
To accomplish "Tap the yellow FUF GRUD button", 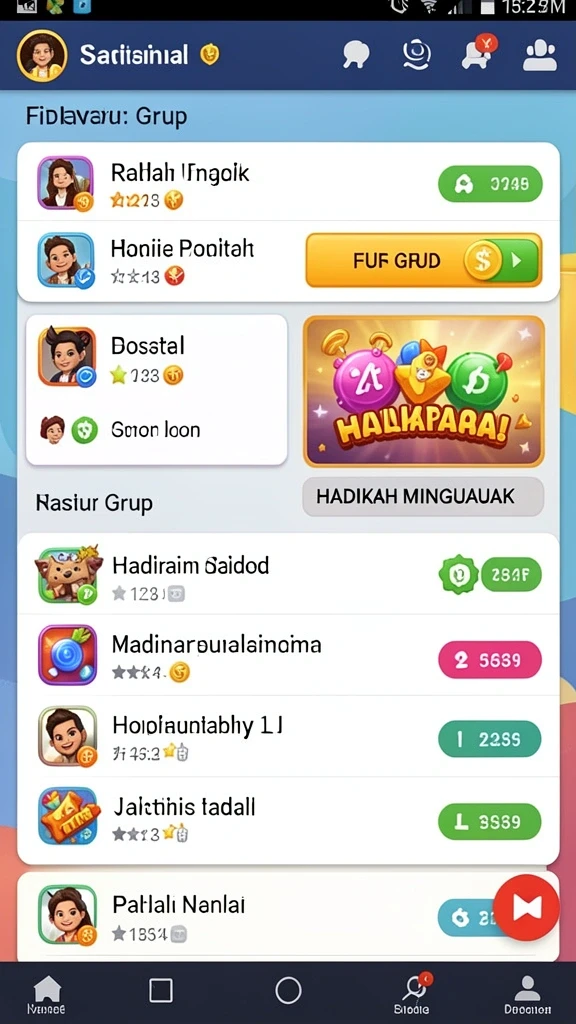I will (x=424, y=261).
